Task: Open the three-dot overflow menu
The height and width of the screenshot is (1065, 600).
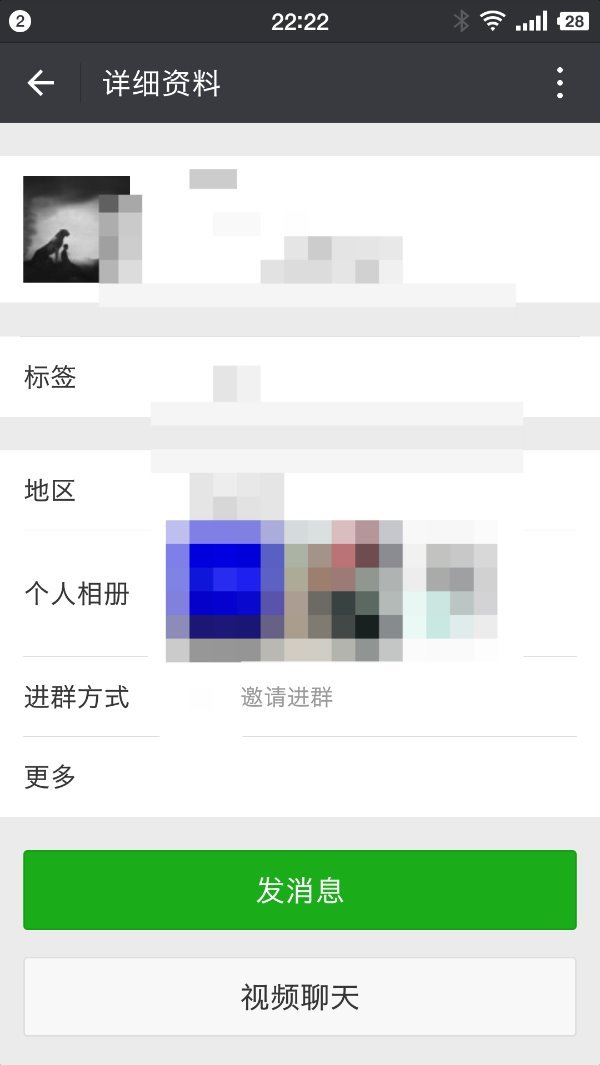Action: tap(560, 83)
